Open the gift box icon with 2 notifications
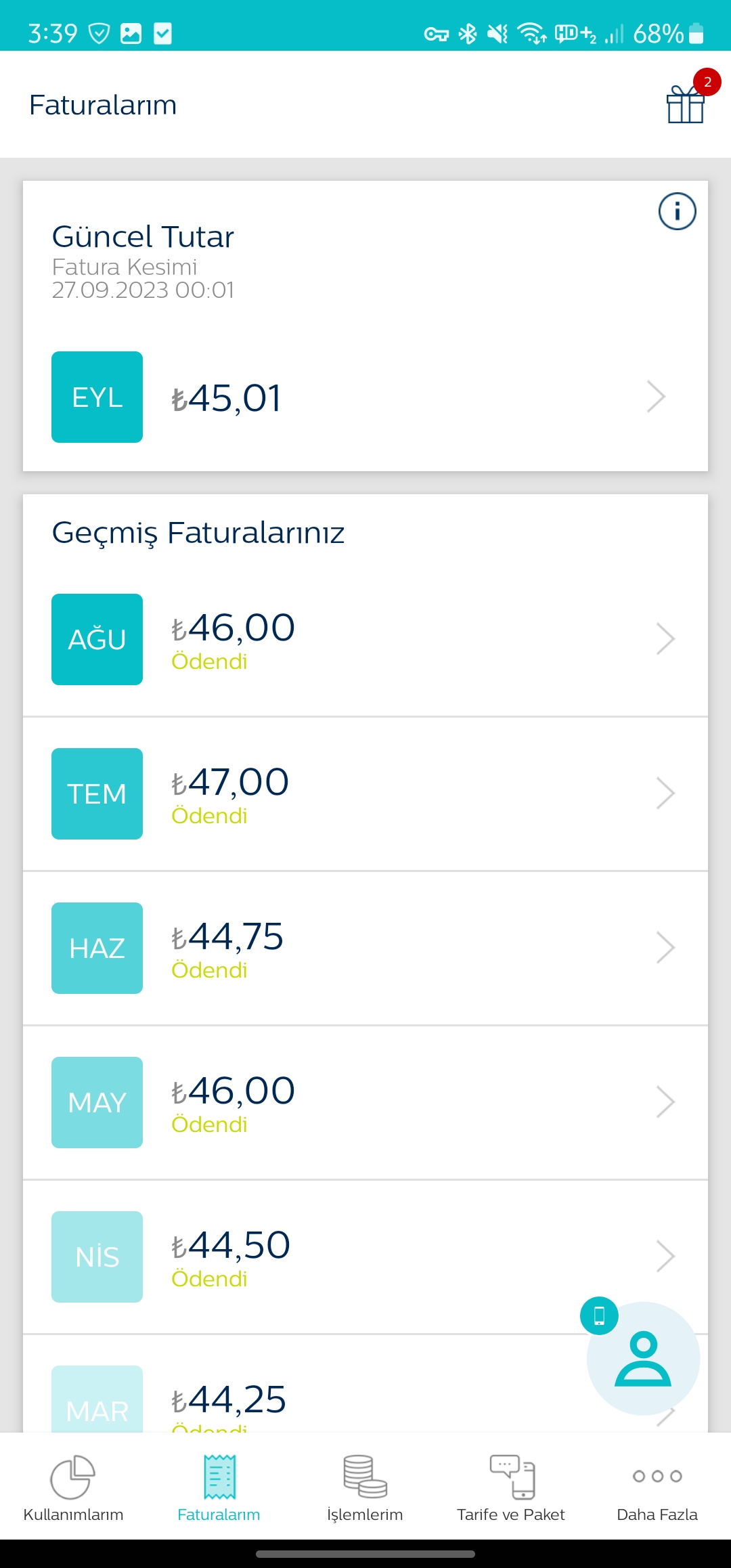The image size is (731, 1568). (686, 103)
